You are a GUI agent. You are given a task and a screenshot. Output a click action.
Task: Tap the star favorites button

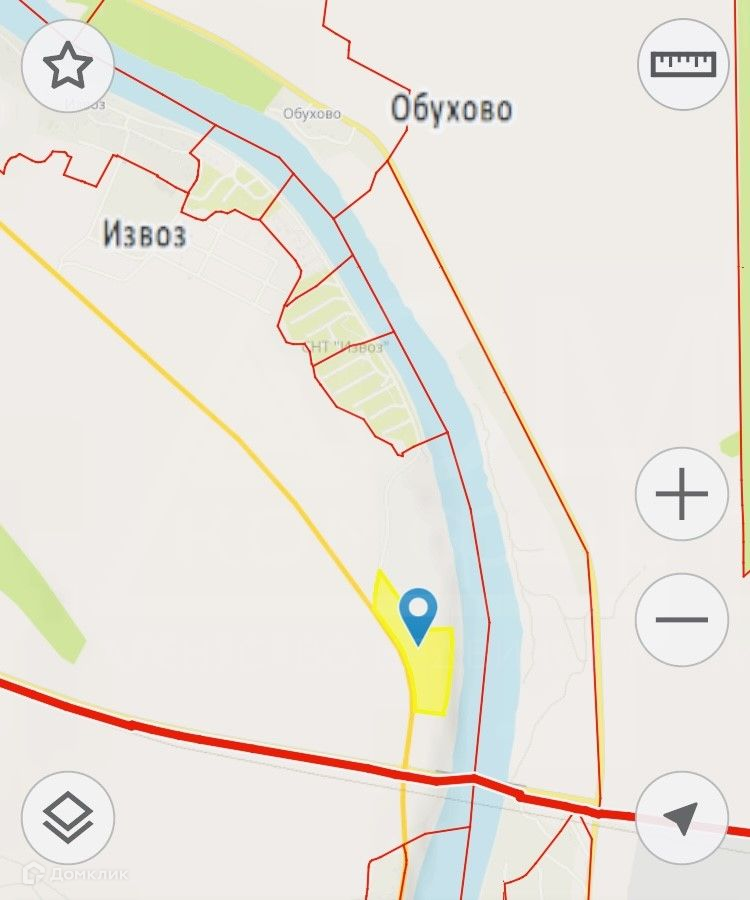[67, 65]
